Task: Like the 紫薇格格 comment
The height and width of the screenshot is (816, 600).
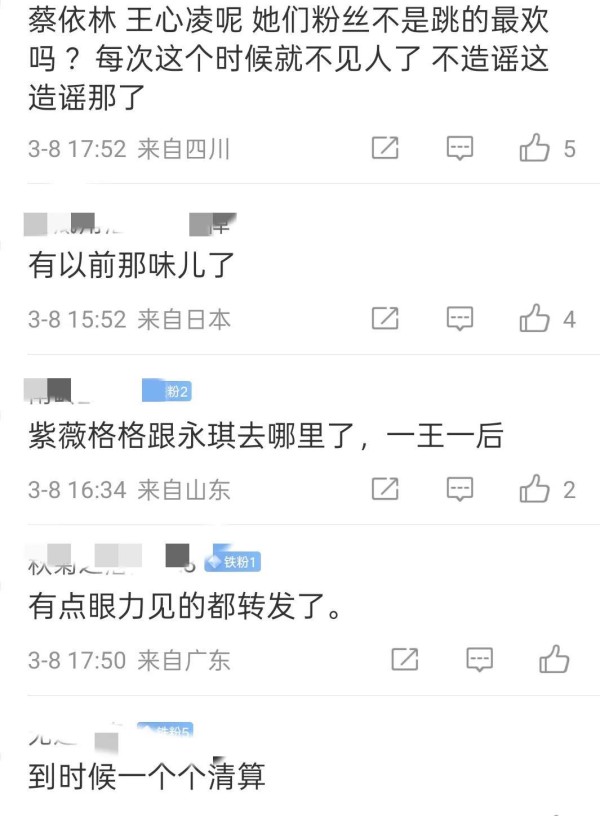Action: point(535,489)
